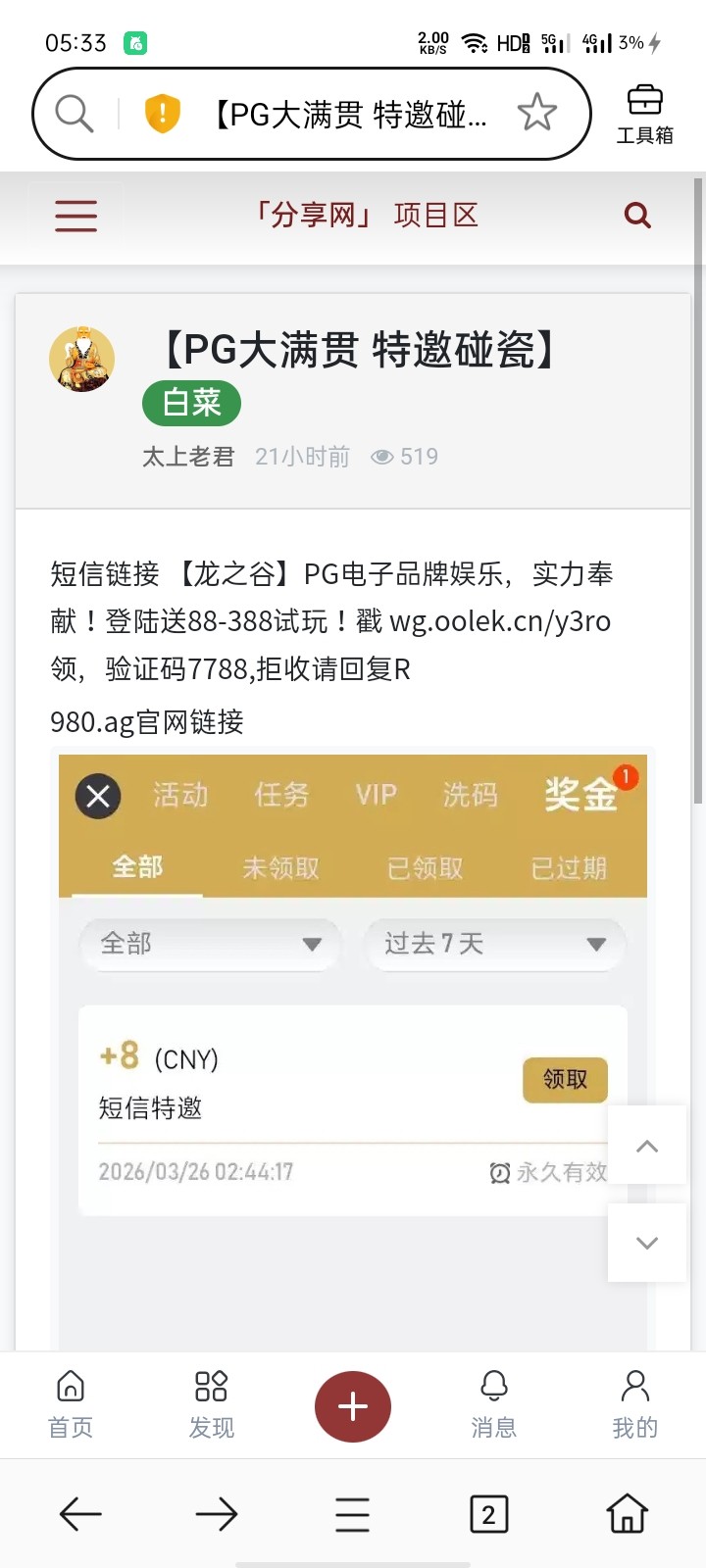Image resolution: width=706 pixels, height=1568 pixels.
Task: Open the 白菜 tag
Action: 191,403
